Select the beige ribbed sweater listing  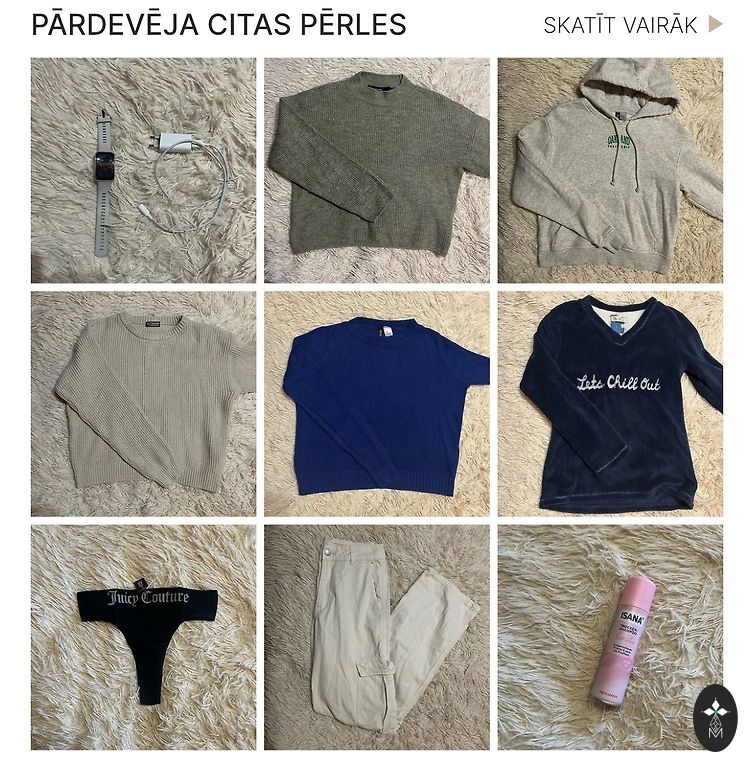click(143, 404)
